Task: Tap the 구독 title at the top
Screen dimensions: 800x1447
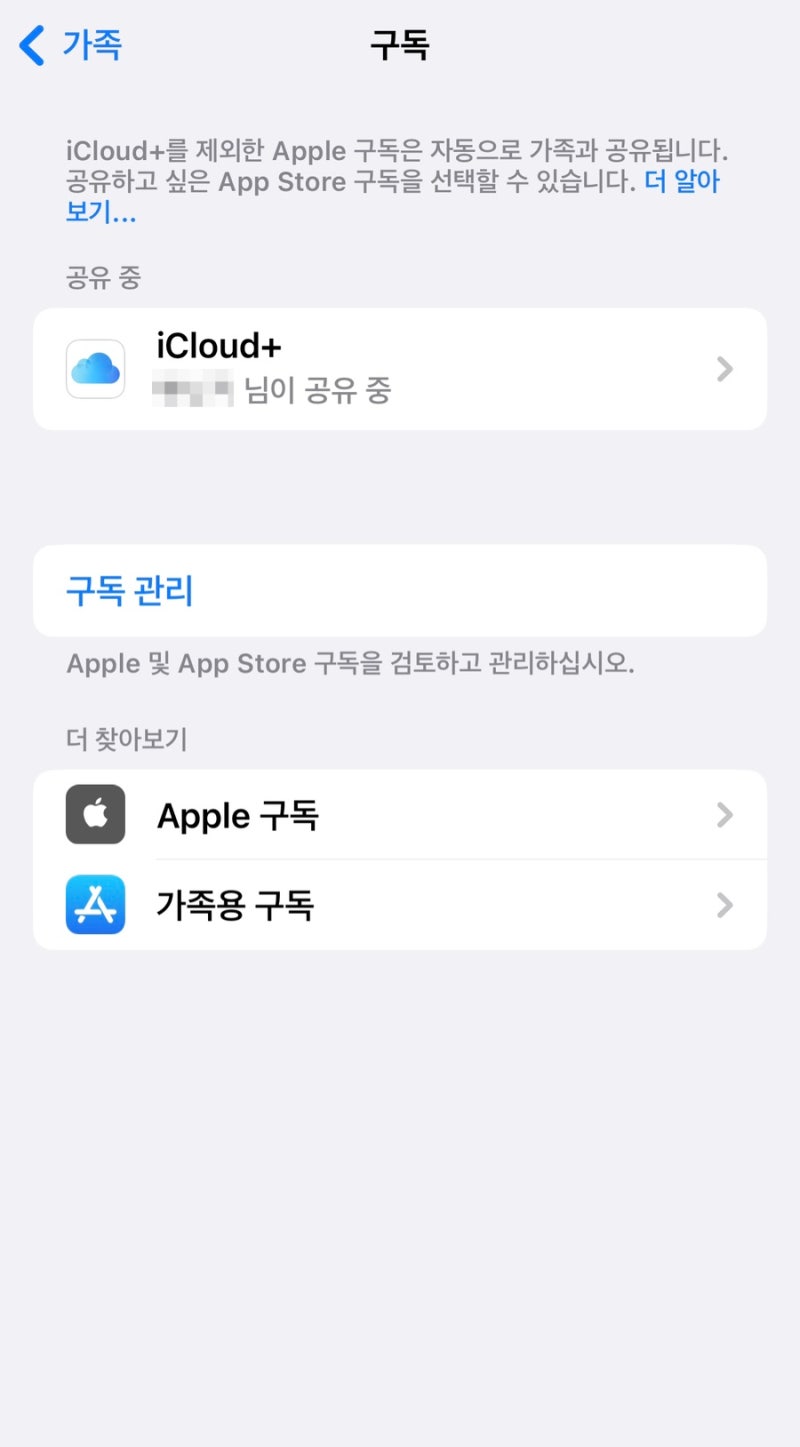Action: [400, 45]
